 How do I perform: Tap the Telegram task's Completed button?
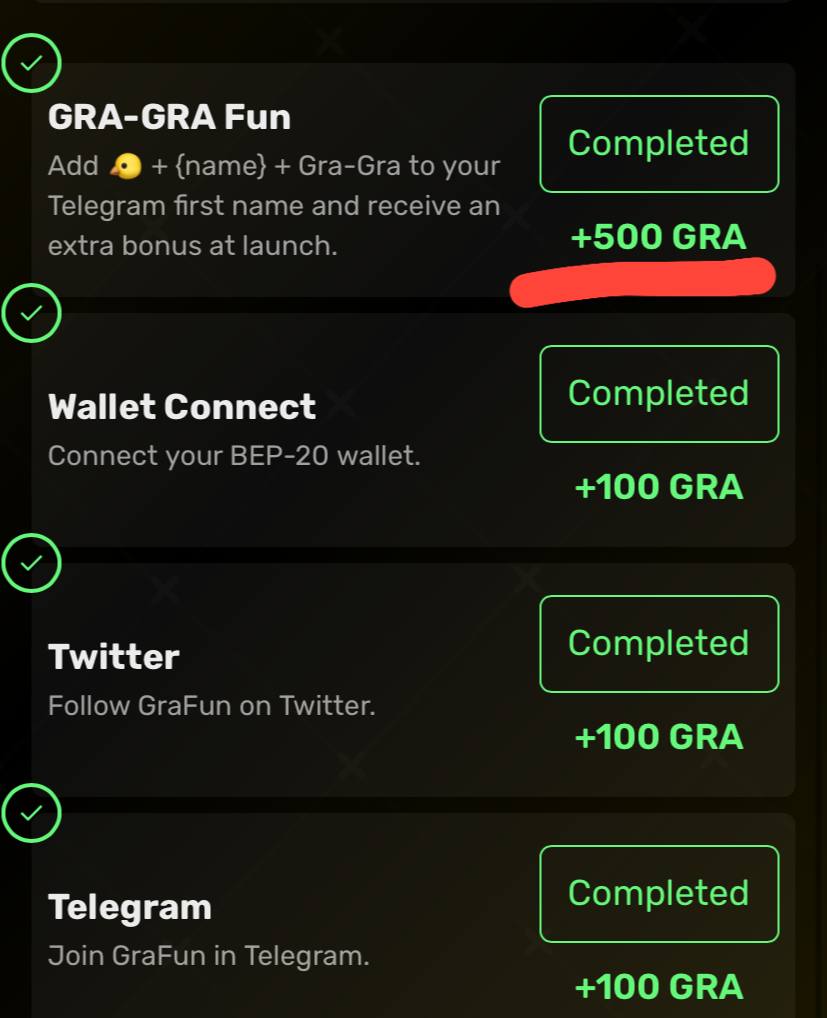point(659,894)
